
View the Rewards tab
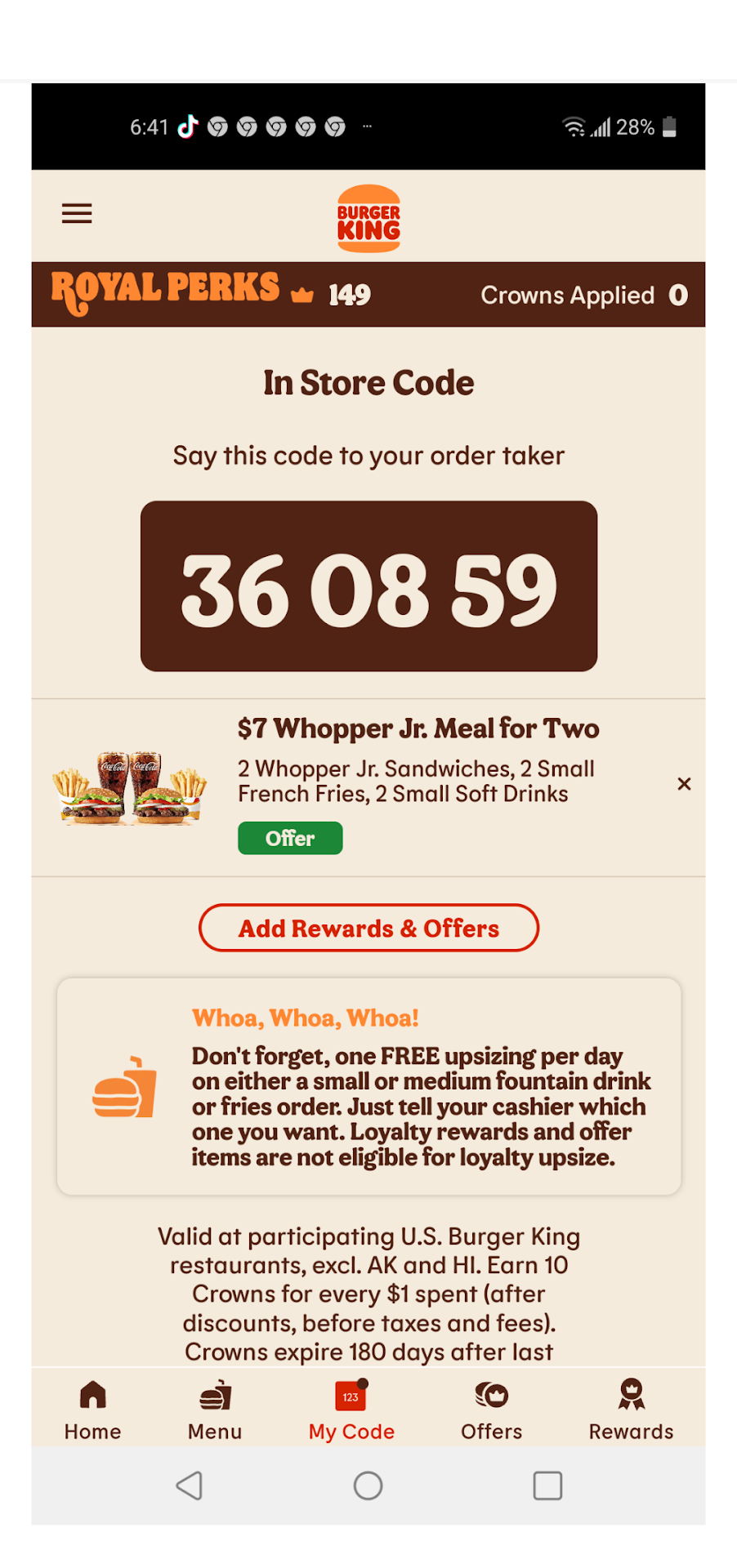coord(631,1410)
